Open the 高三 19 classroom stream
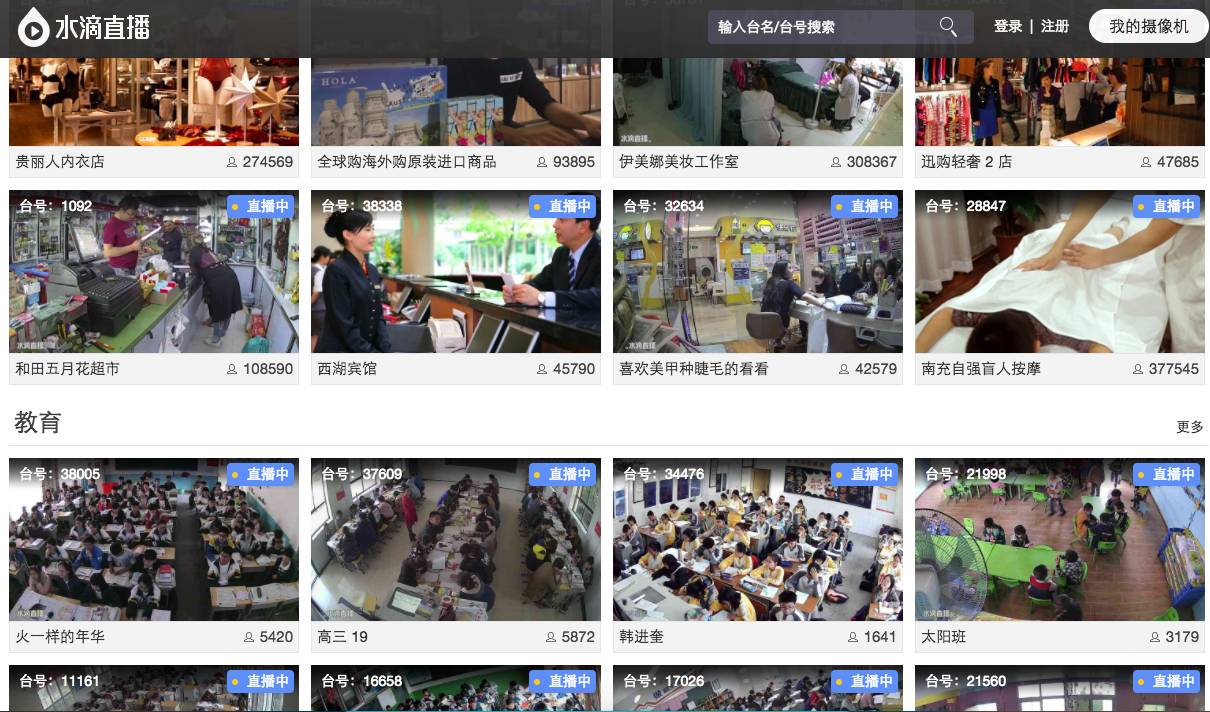Image resolution: width=1210 pixels, height=712 pixels. (455, 540)
